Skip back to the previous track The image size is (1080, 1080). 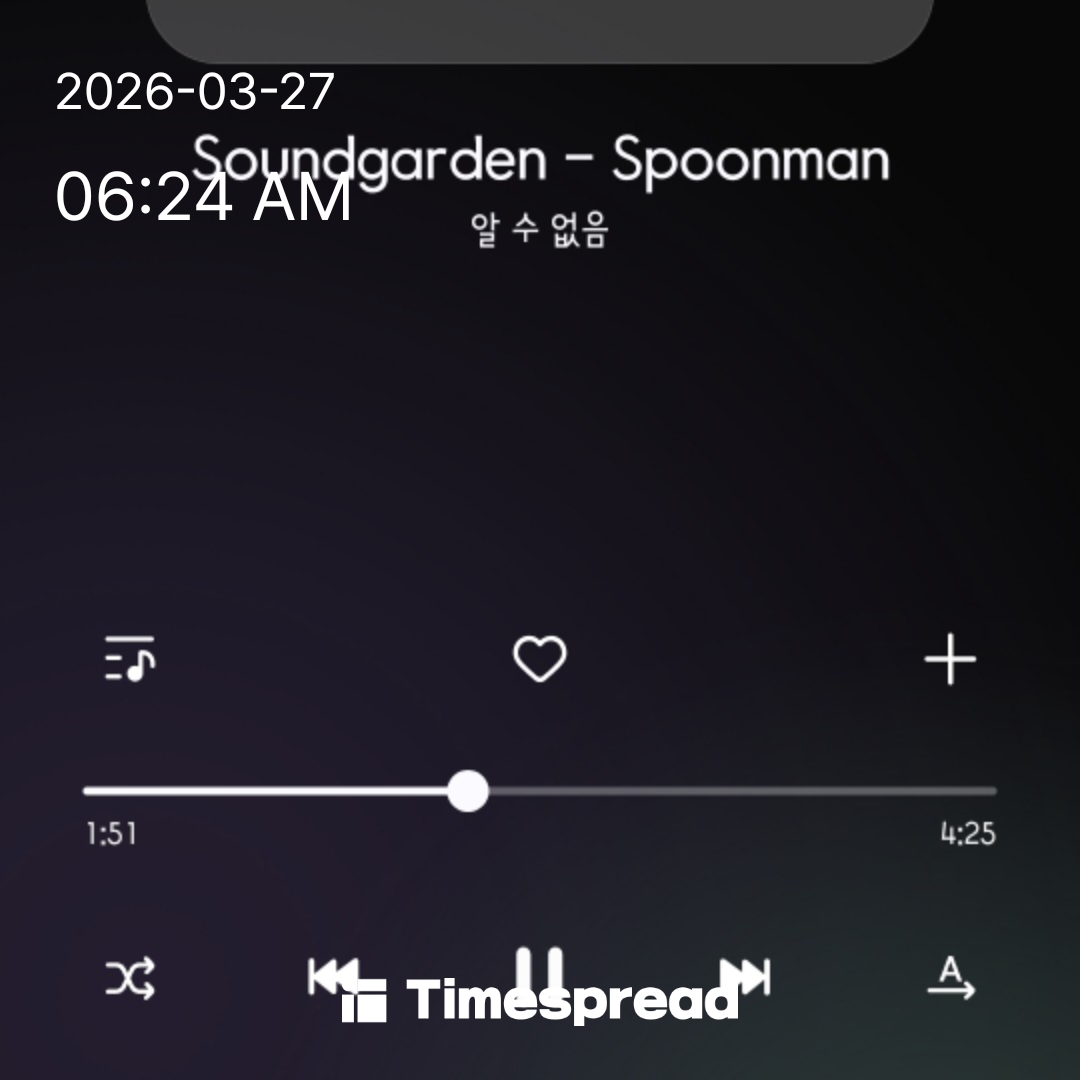click(332, 976)
